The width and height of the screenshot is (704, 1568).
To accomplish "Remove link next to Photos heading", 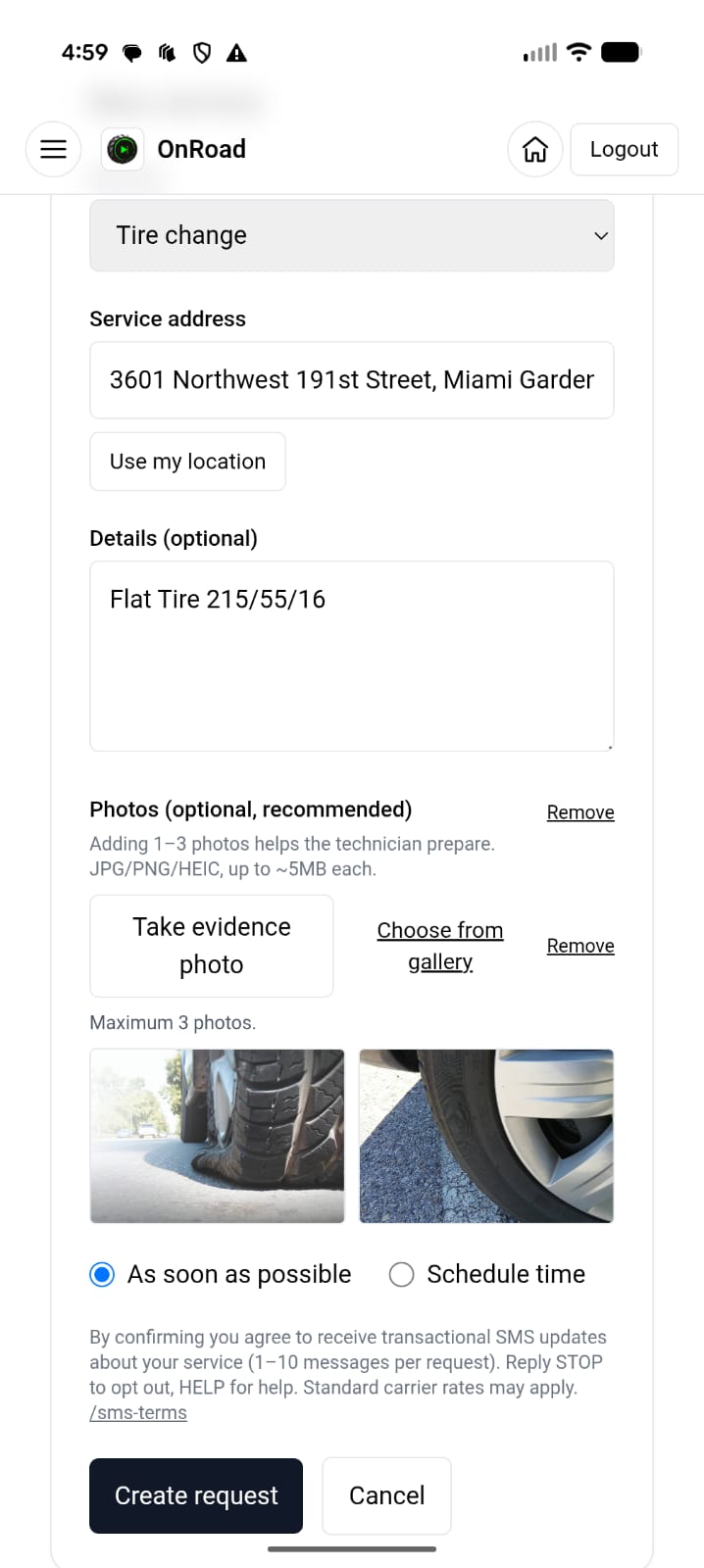I will (580, 812).
